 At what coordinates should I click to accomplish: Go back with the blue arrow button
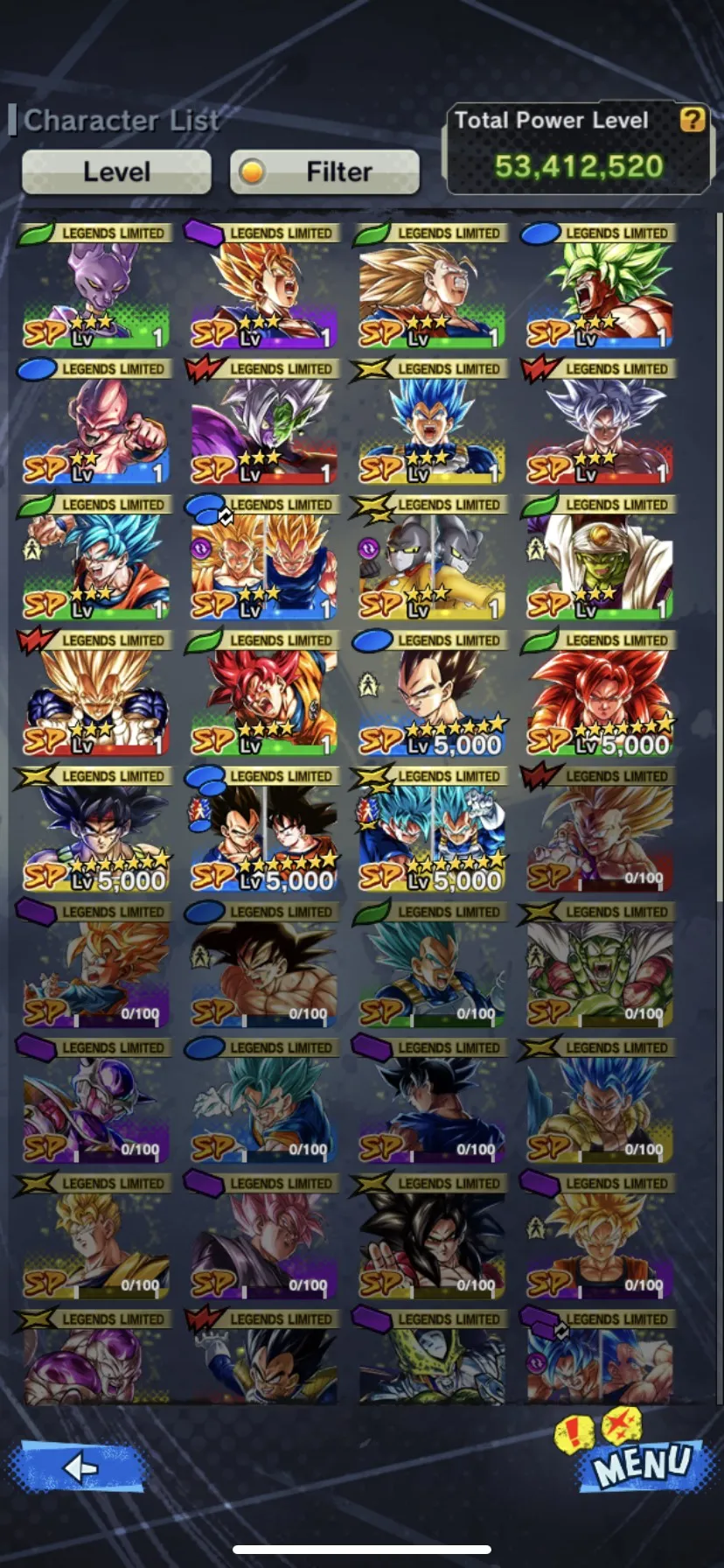(77, 1466)
